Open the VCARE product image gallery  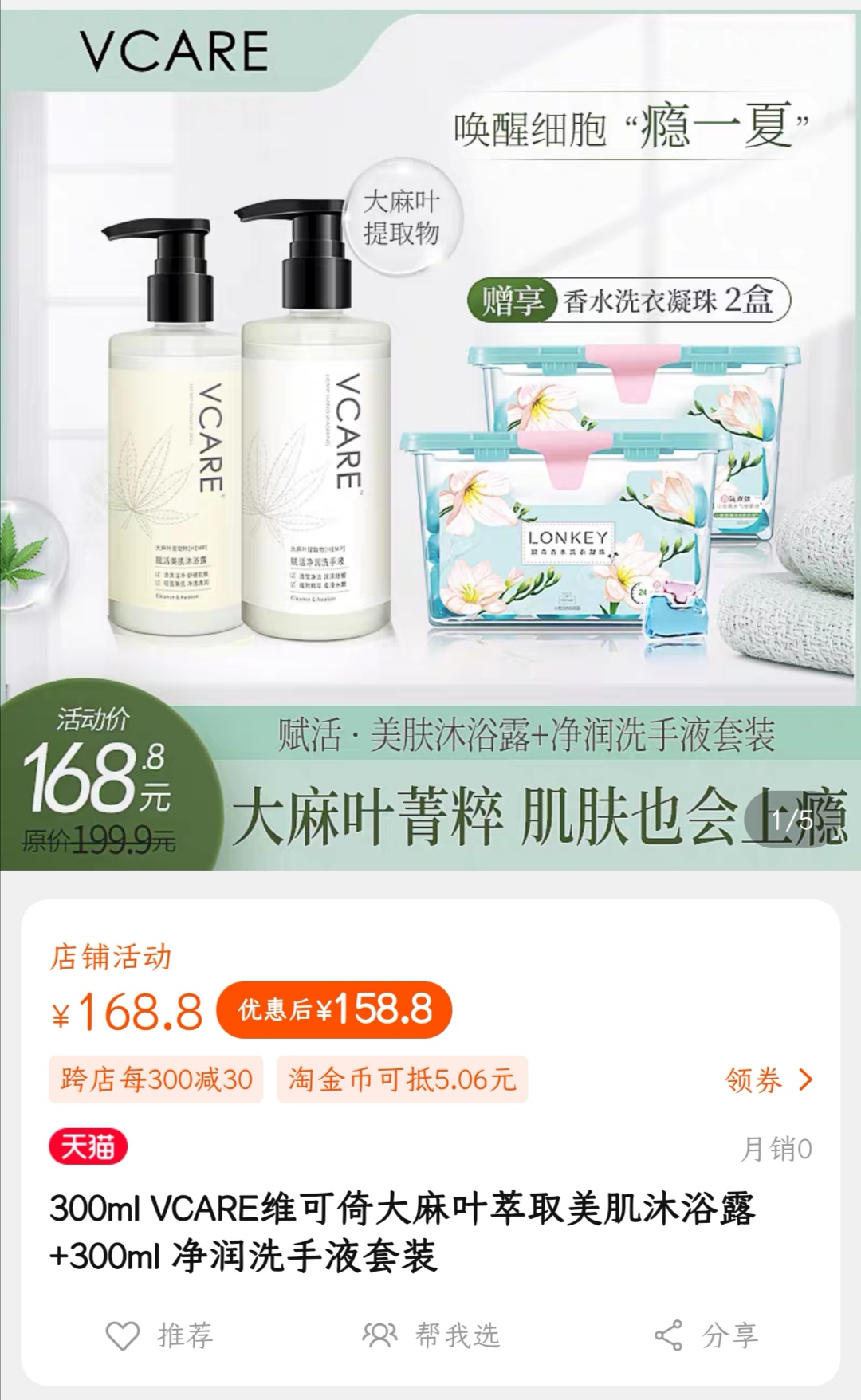click(x=431, y=438)
